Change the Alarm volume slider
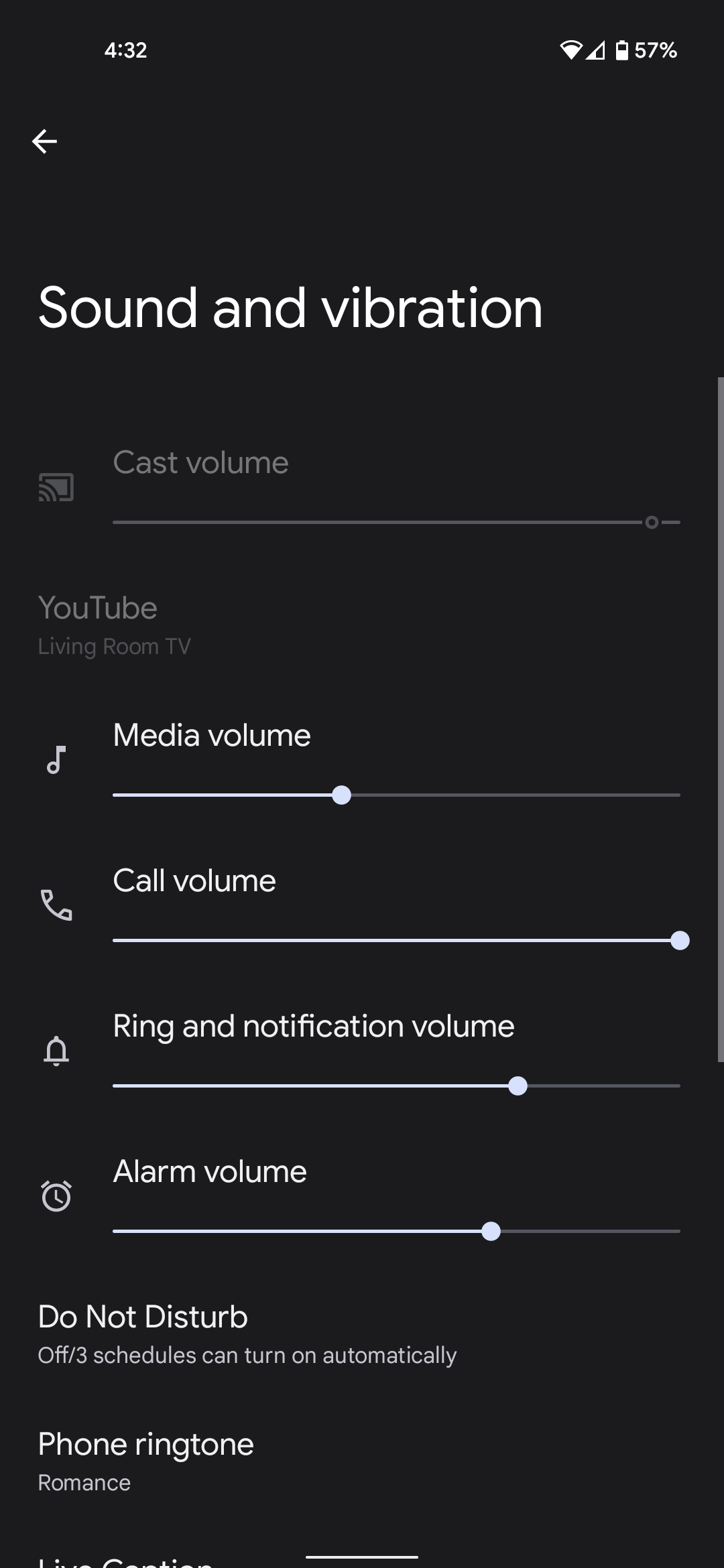 [396, 1232]
